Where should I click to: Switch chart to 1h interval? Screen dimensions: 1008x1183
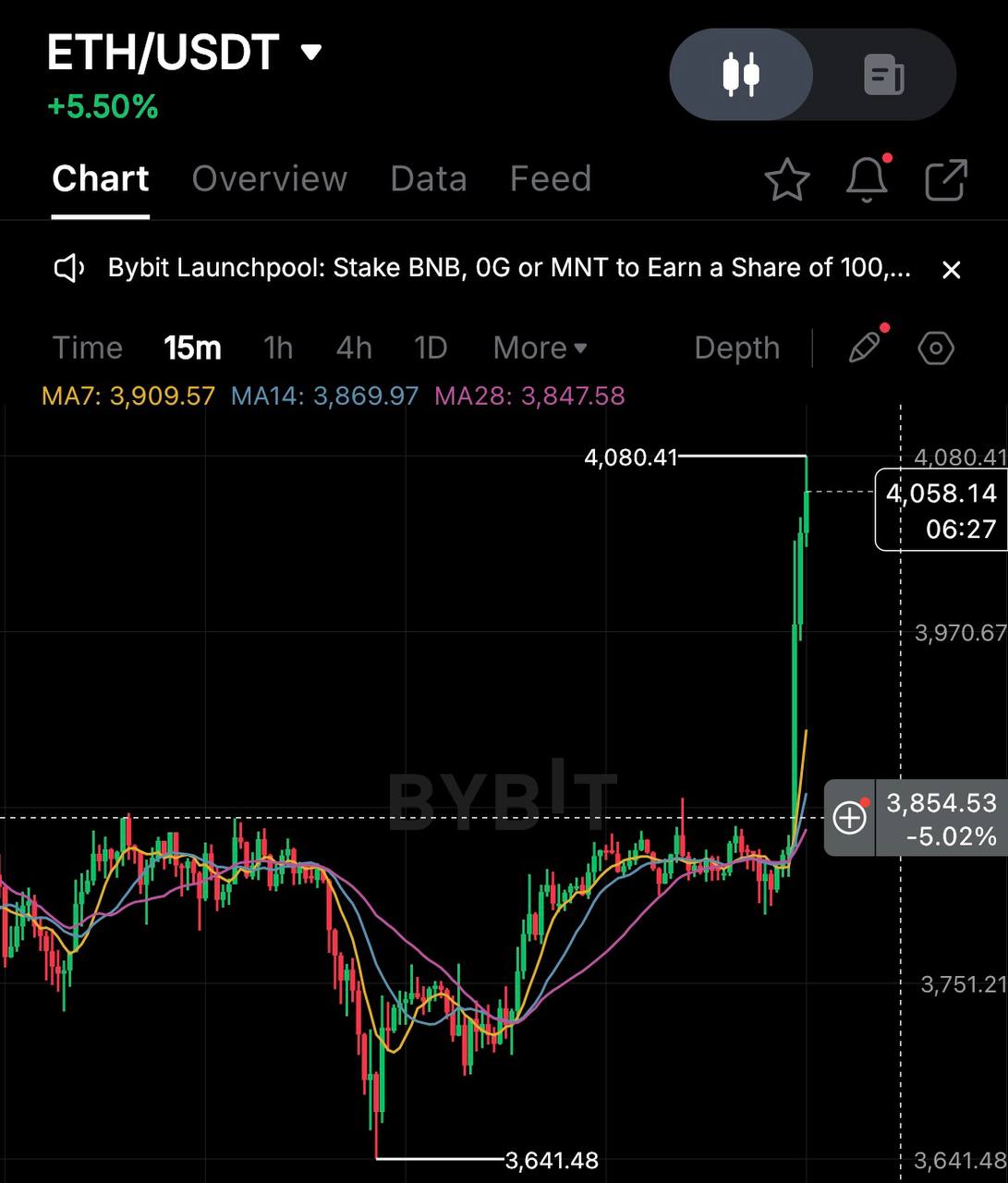click(278, 348)
